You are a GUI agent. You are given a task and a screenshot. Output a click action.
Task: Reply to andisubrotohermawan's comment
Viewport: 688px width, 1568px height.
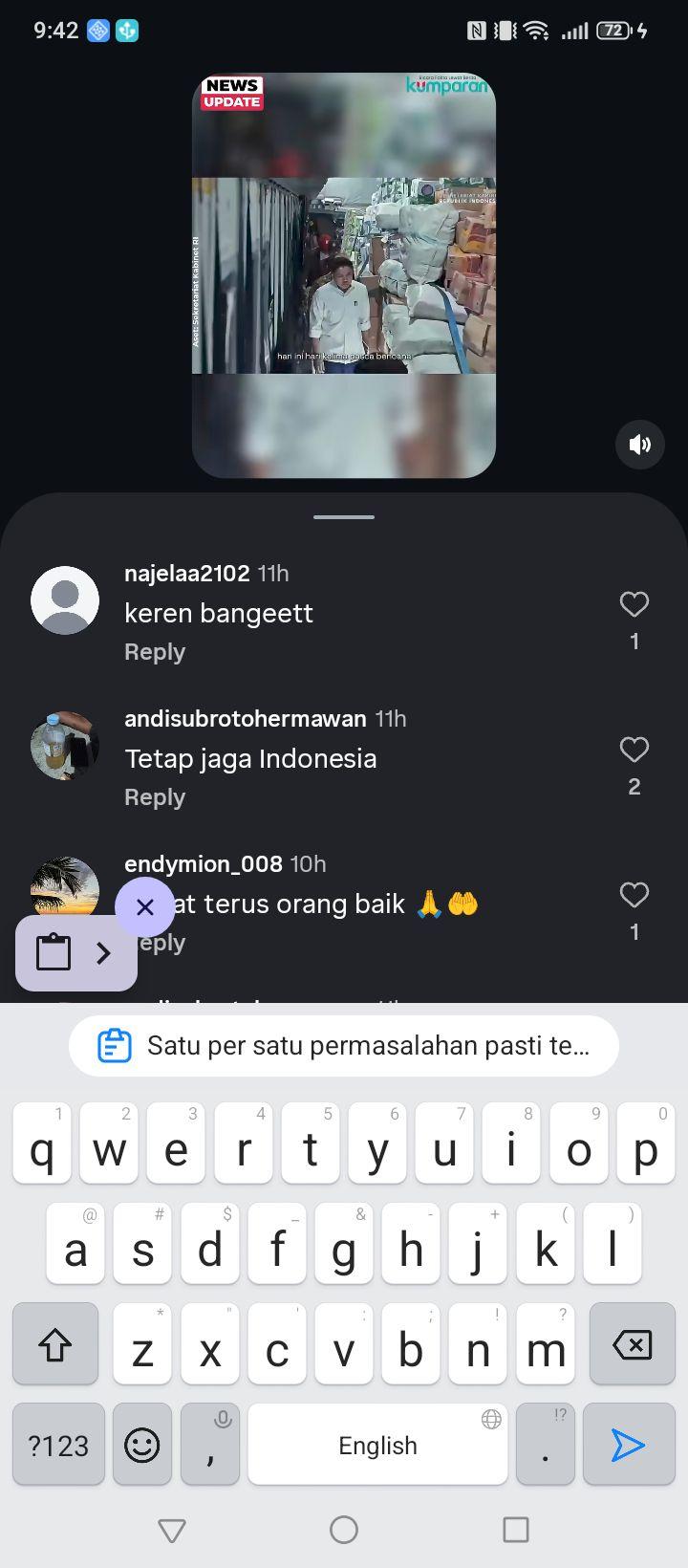click(155, 797)
